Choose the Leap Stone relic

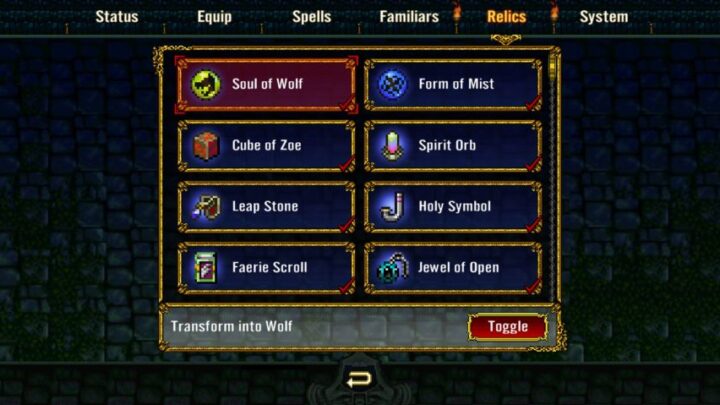tap(267, 207)
